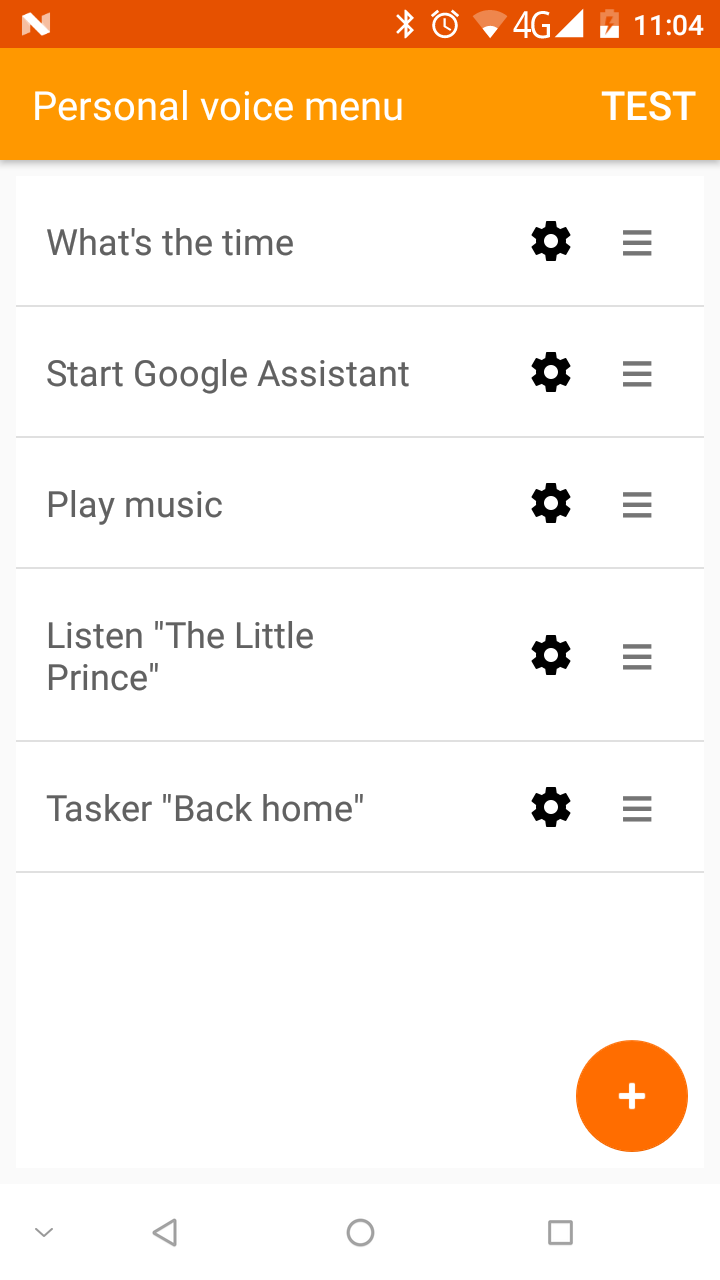Tap reorder handle beside Listen "The Little Prince"
Viewport: 720px width, 1280px height.
click(x=637, y=656)
